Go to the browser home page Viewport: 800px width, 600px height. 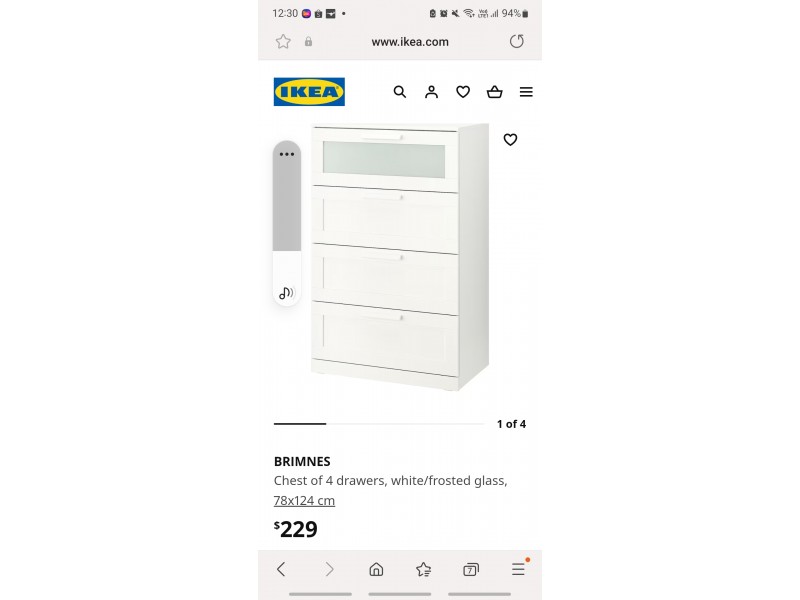[376, 569]
